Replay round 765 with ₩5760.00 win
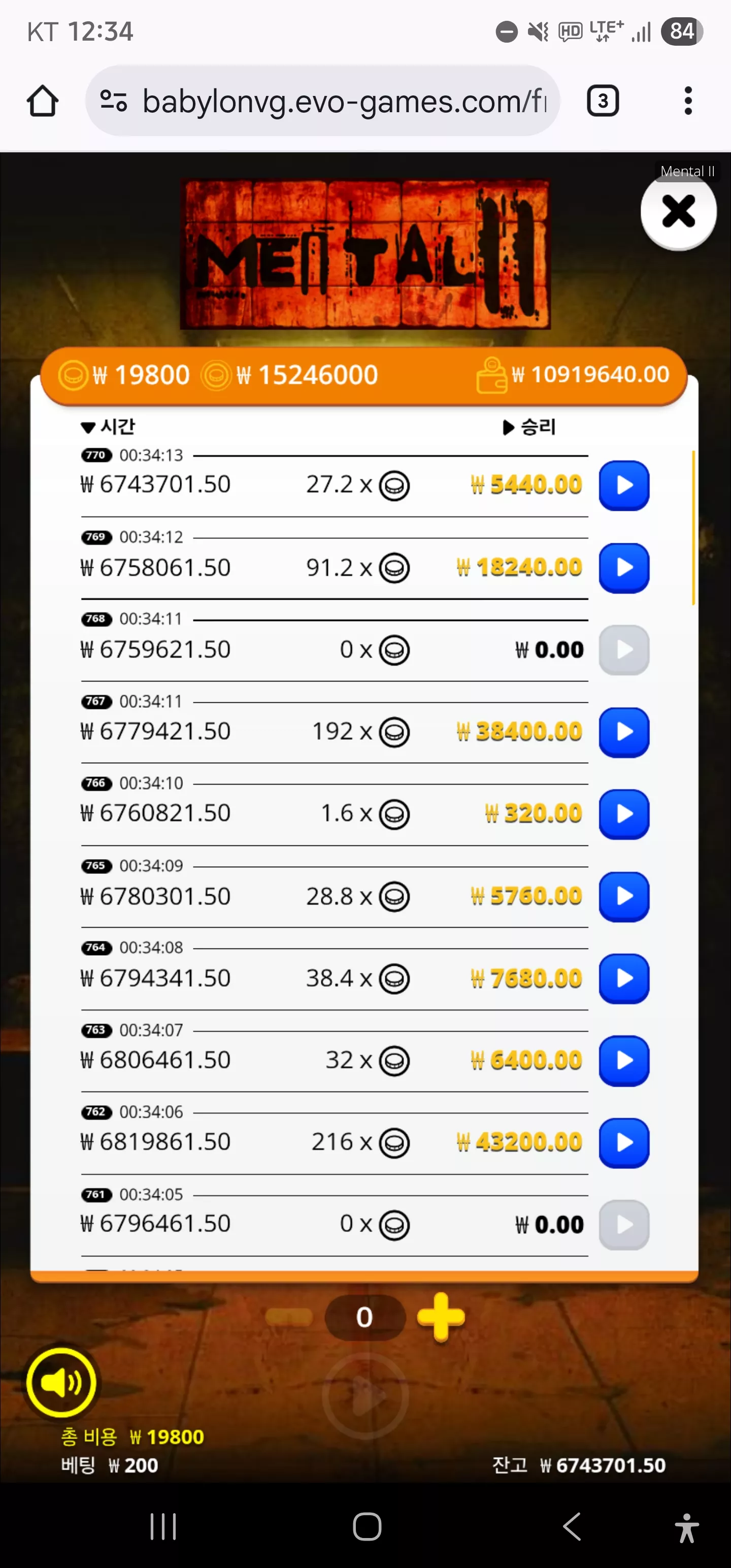 coord(624,897)
